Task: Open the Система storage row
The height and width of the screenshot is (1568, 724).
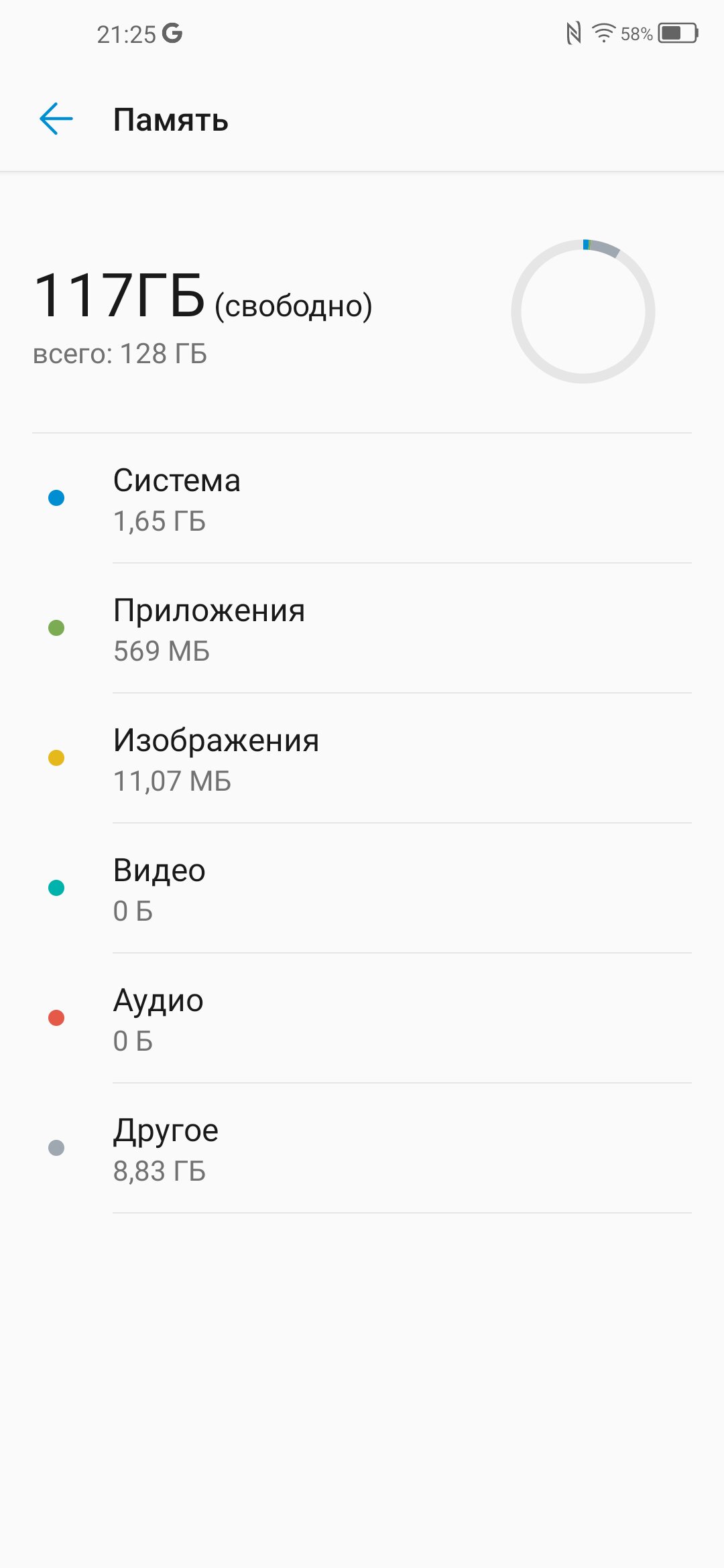Action: point(362,499)
